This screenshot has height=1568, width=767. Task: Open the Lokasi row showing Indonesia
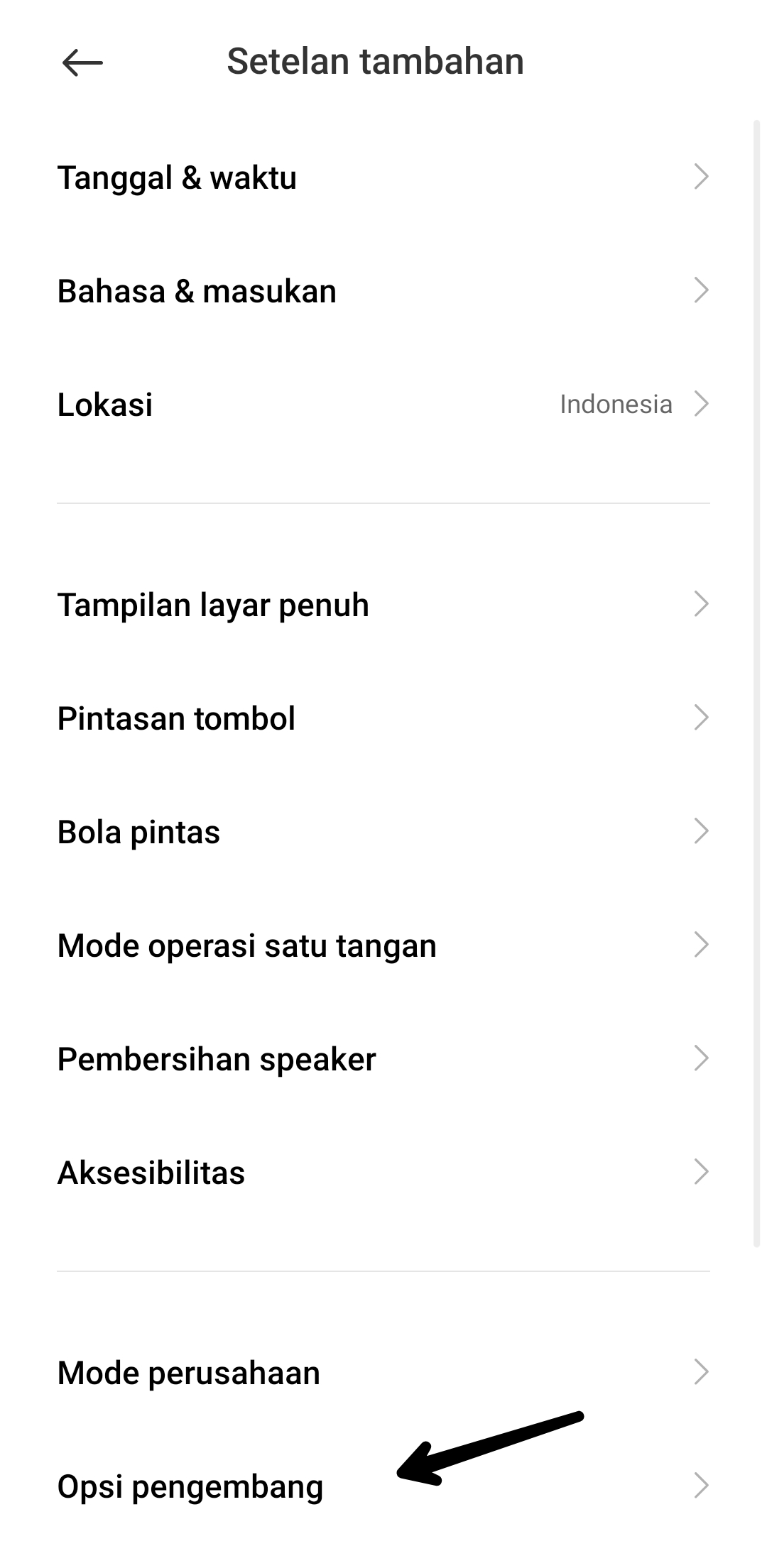(383, 405)
